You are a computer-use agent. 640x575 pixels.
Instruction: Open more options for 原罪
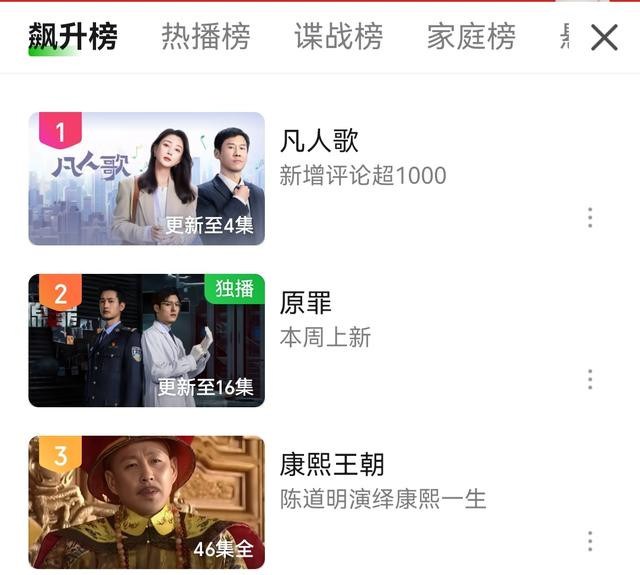pos(590,379)
